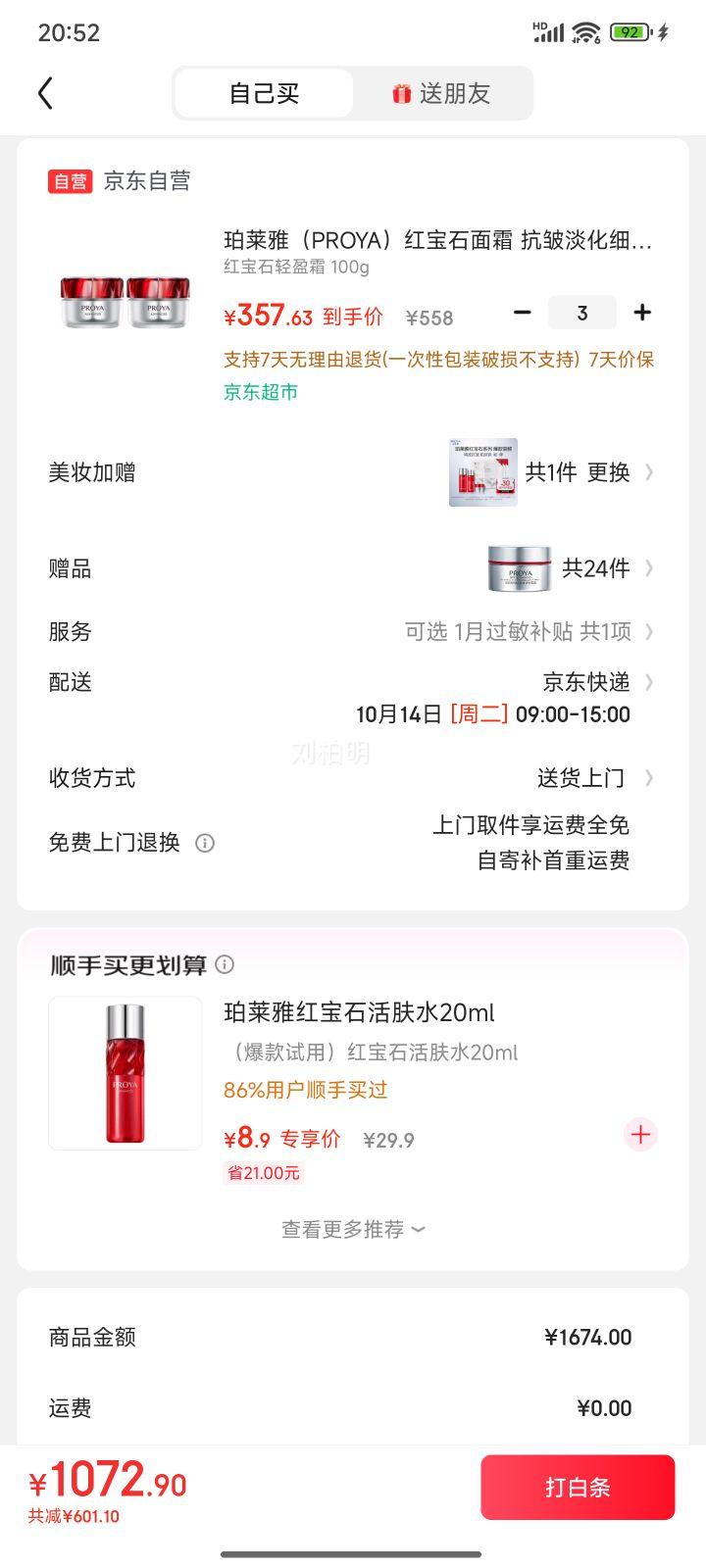Viewport: 706px width, 1568px height.
Task: Increase the PROYA cream quantity
Action: pos(642,313)
